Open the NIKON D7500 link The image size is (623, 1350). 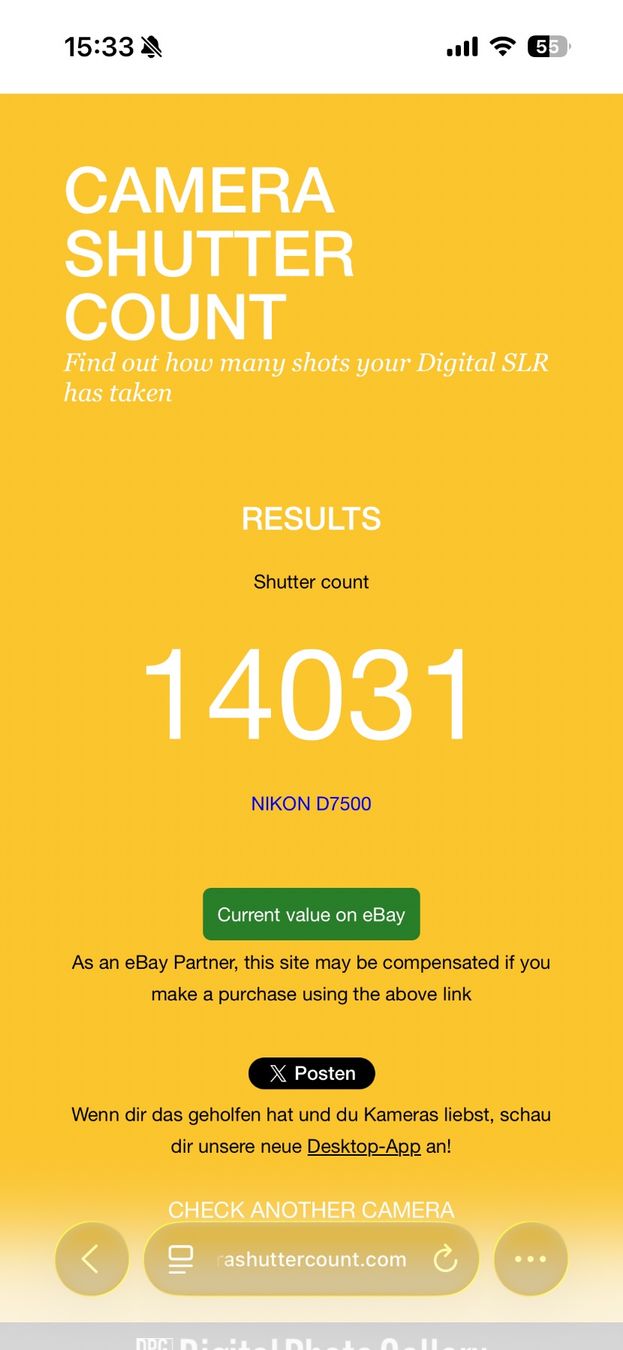click(x=311, y=803)
